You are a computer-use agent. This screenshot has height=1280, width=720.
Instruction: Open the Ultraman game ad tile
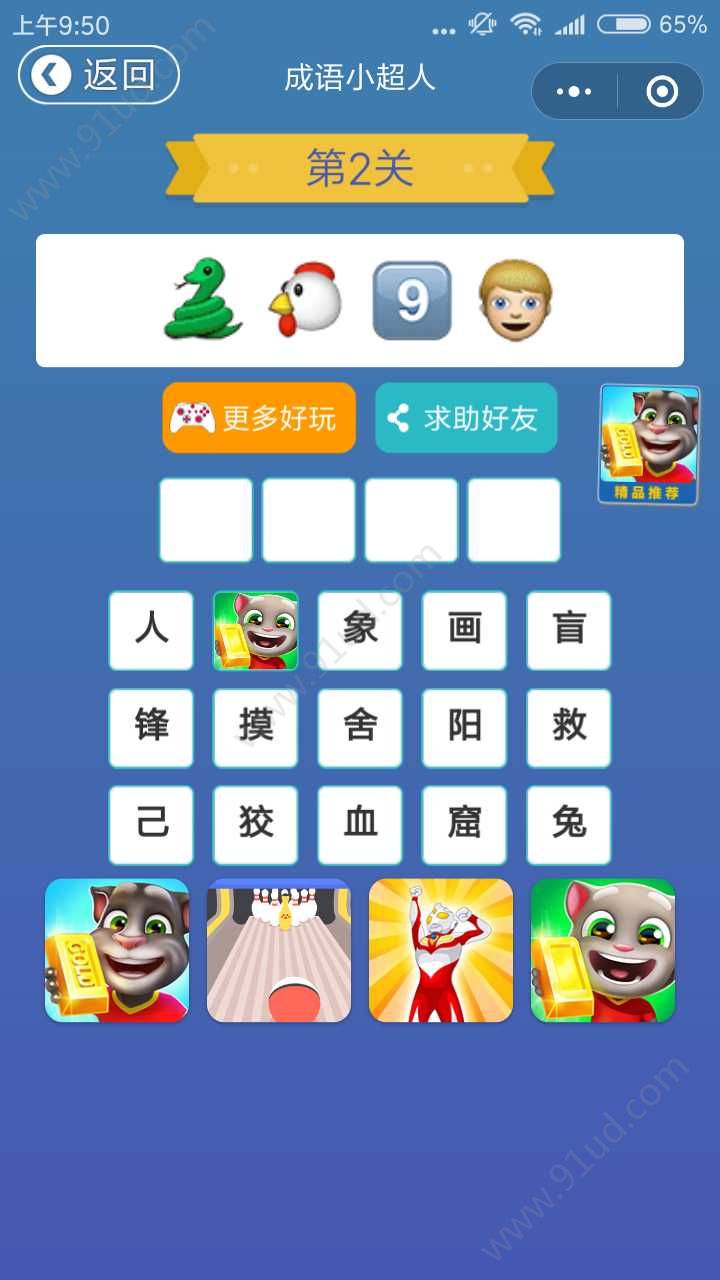click(441, 950)
